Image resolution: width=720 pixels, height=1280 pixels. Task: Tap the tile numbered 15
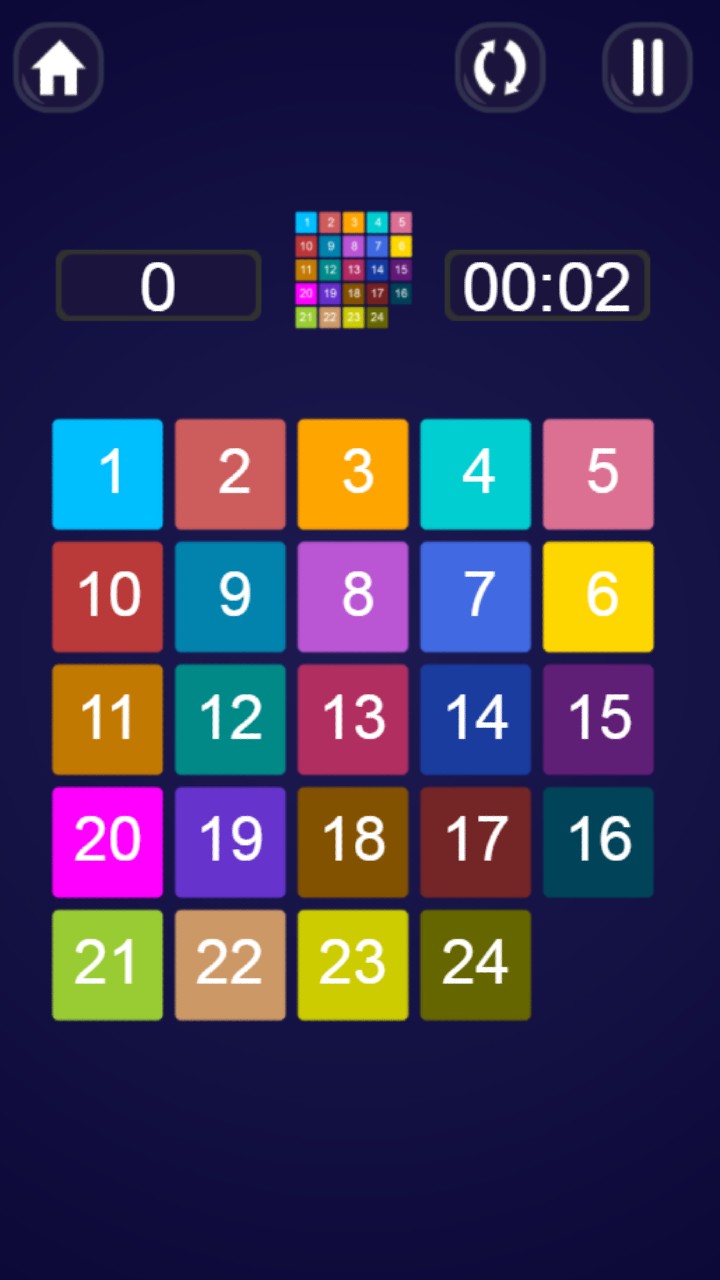tap(598, 718)
